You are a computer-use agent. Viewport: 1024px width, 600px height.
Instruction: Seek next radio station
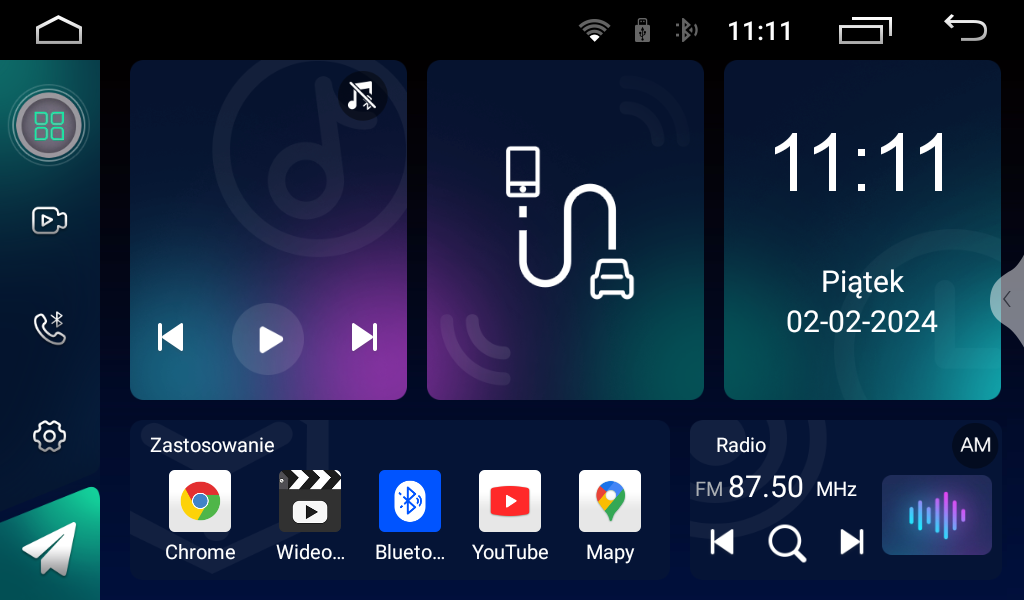click(851, 542)
